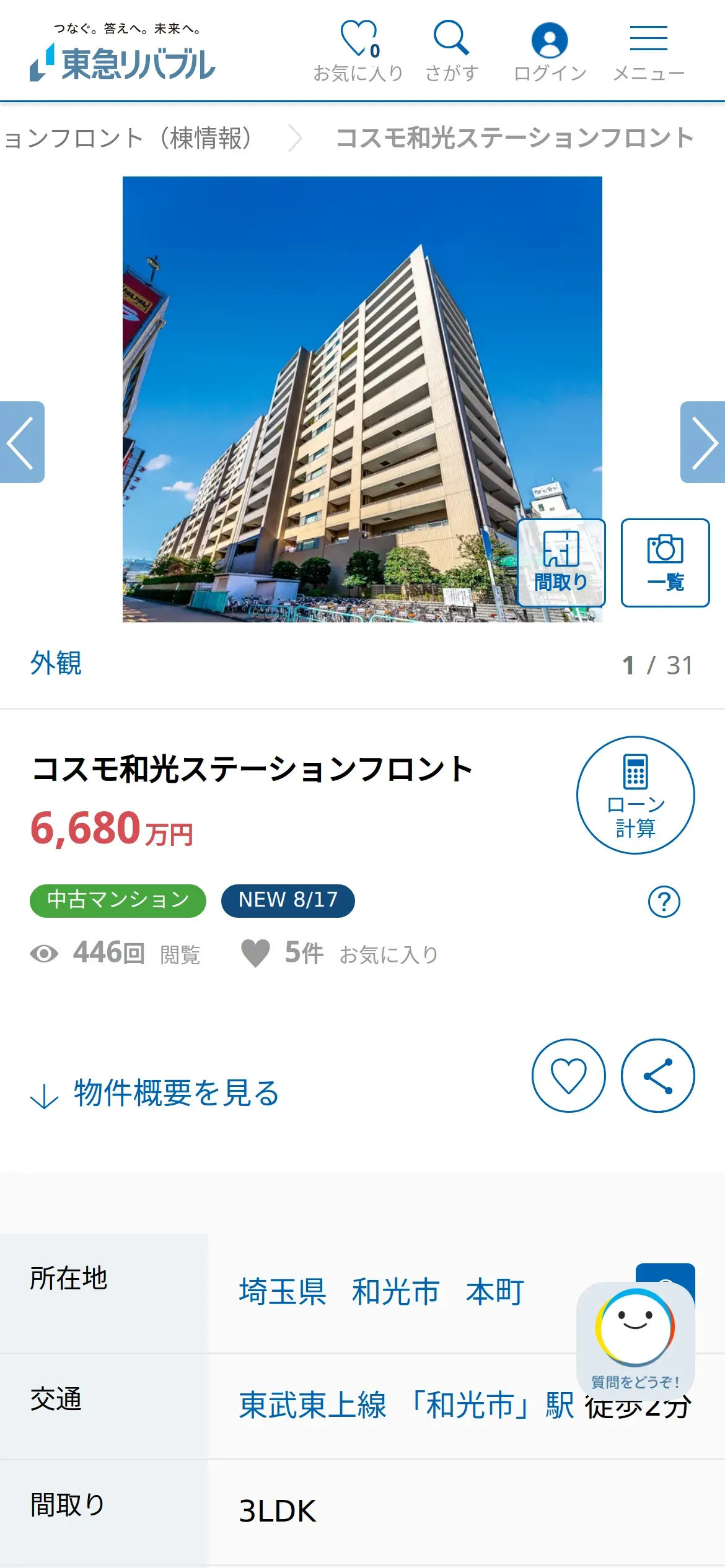The height and width of the screenshot is (1568, 725).
Task: Open 和光市 city link
Action: (395, 1292)
